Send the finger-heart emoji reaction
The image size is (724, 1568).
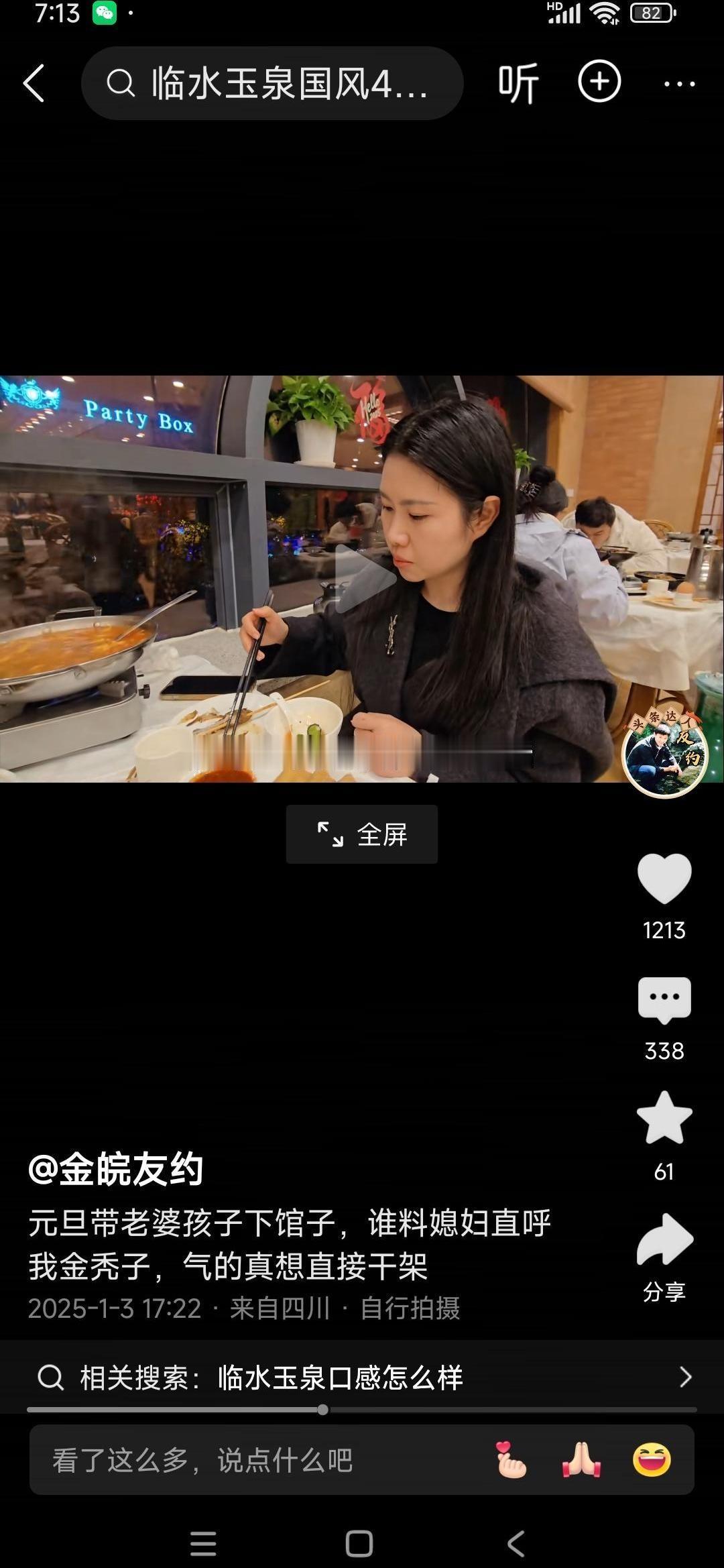[511, 1460]
